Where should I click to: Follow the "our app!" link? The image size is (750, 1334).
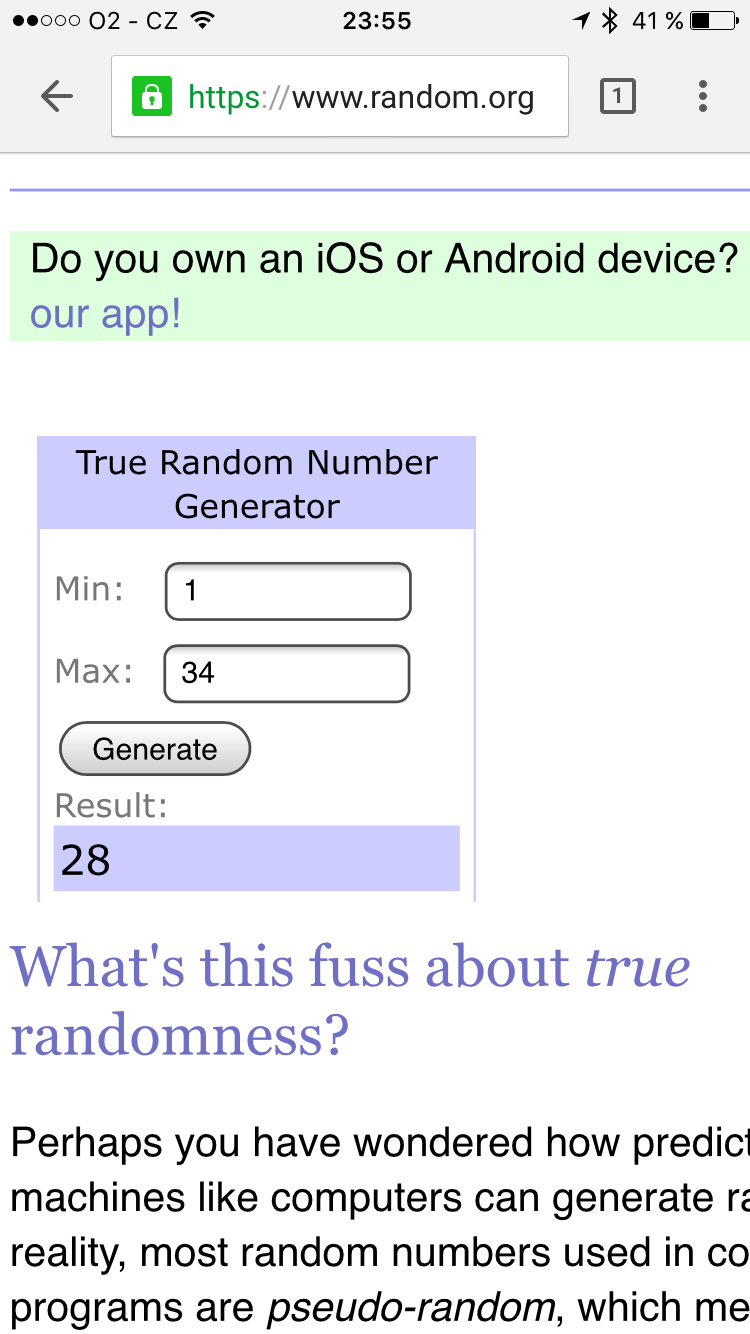coord(105,314)
